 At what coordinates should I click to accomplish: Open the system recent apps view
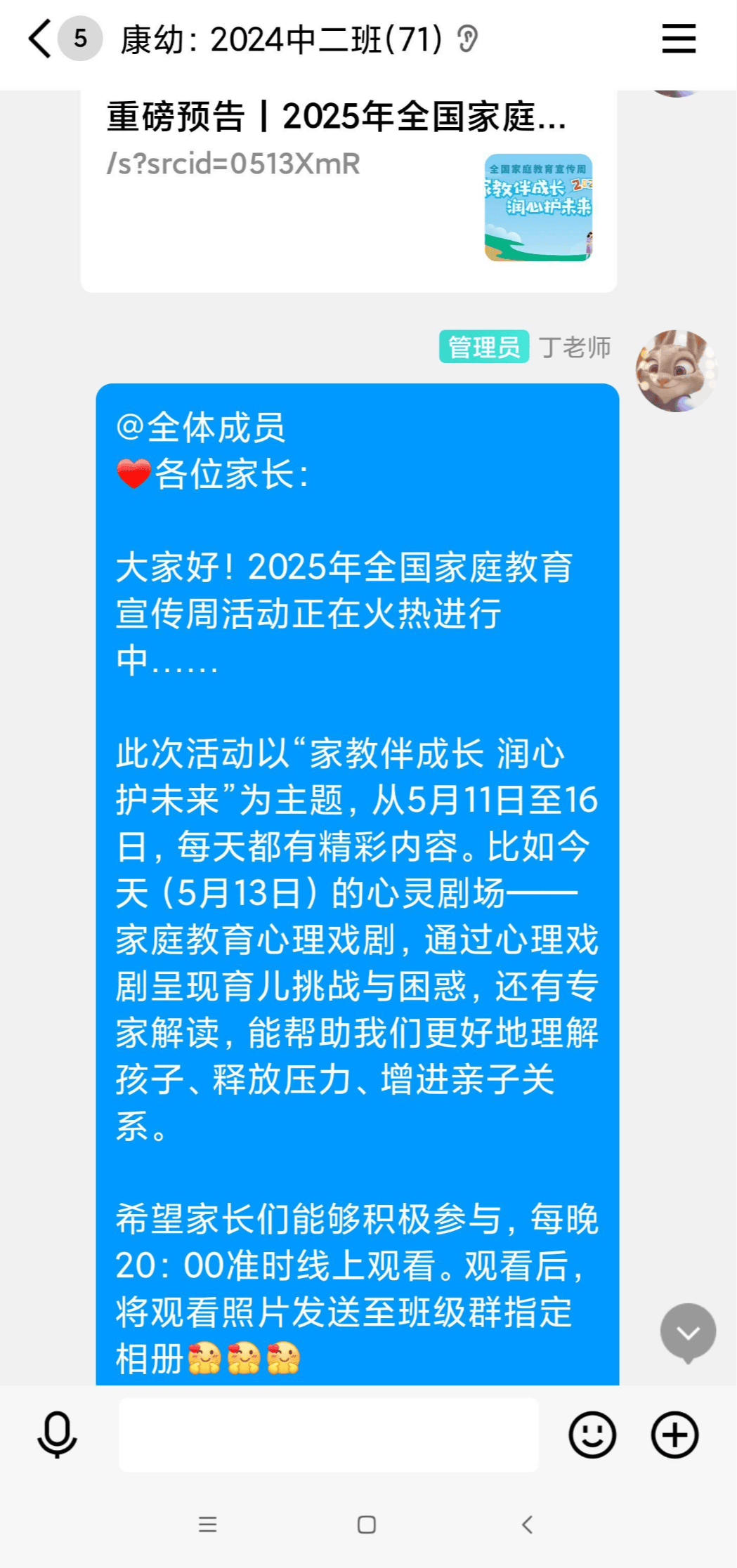pos(207,1524)
